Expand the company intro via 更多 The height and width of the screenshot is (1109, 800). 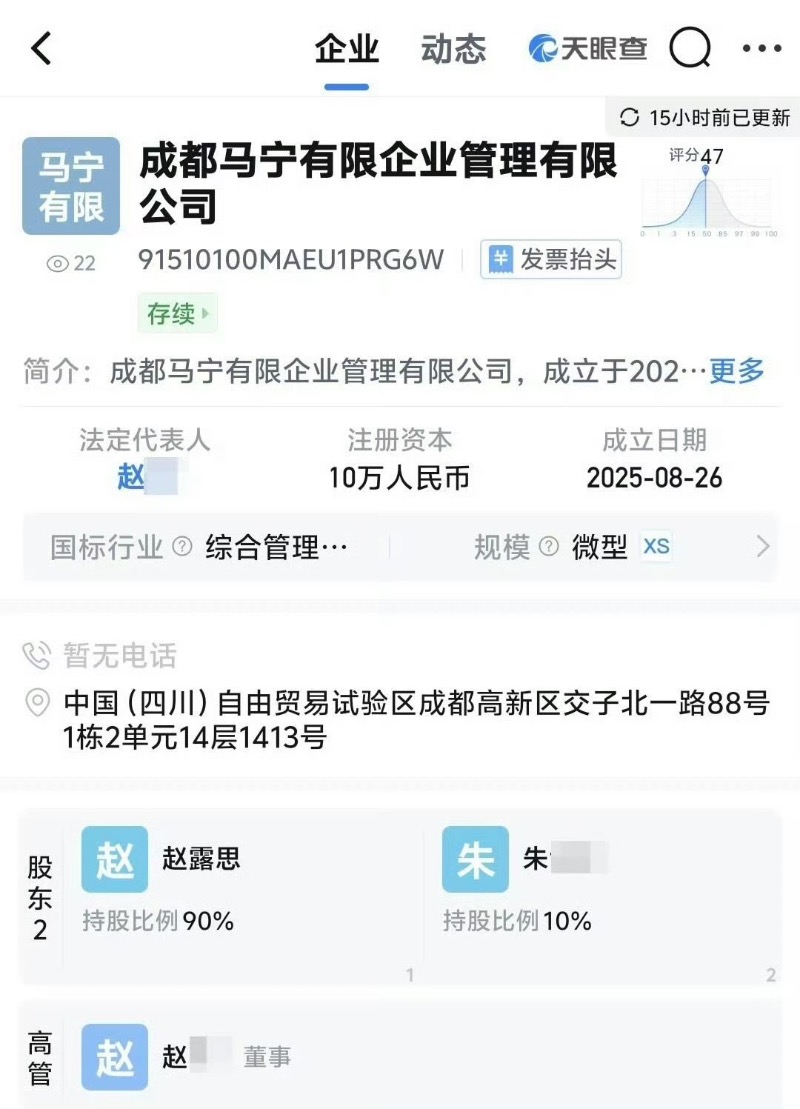pyautogui.click(x=736, y=372)
